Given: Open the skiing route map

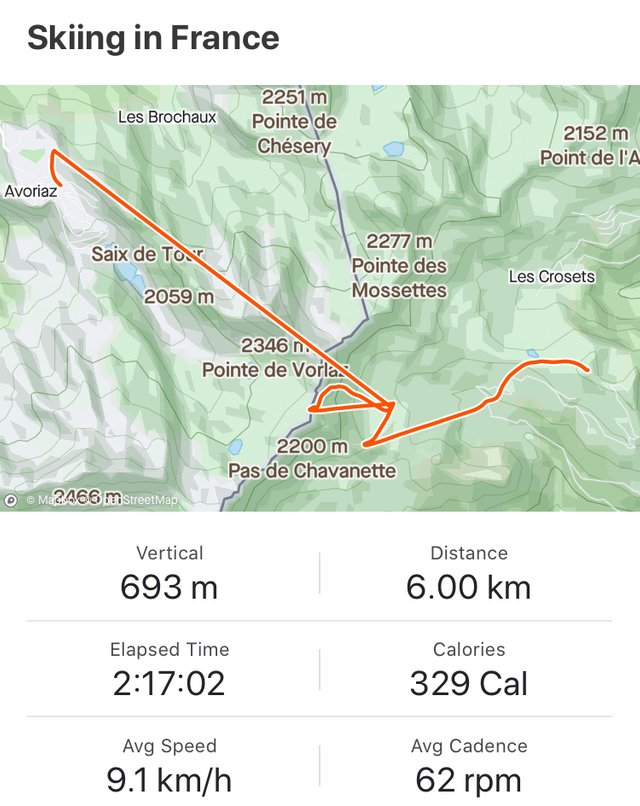Looking at the screenshot, I should (320, 300).
